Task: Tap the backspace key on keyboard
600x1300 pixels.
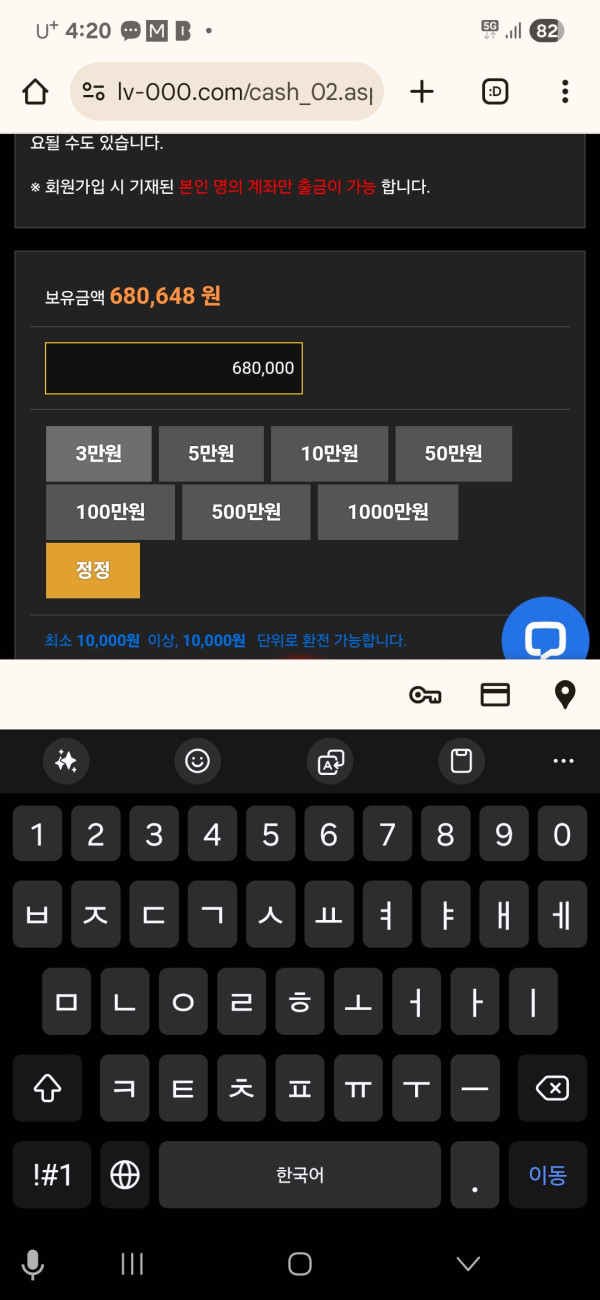Action: click(552, 1088)
